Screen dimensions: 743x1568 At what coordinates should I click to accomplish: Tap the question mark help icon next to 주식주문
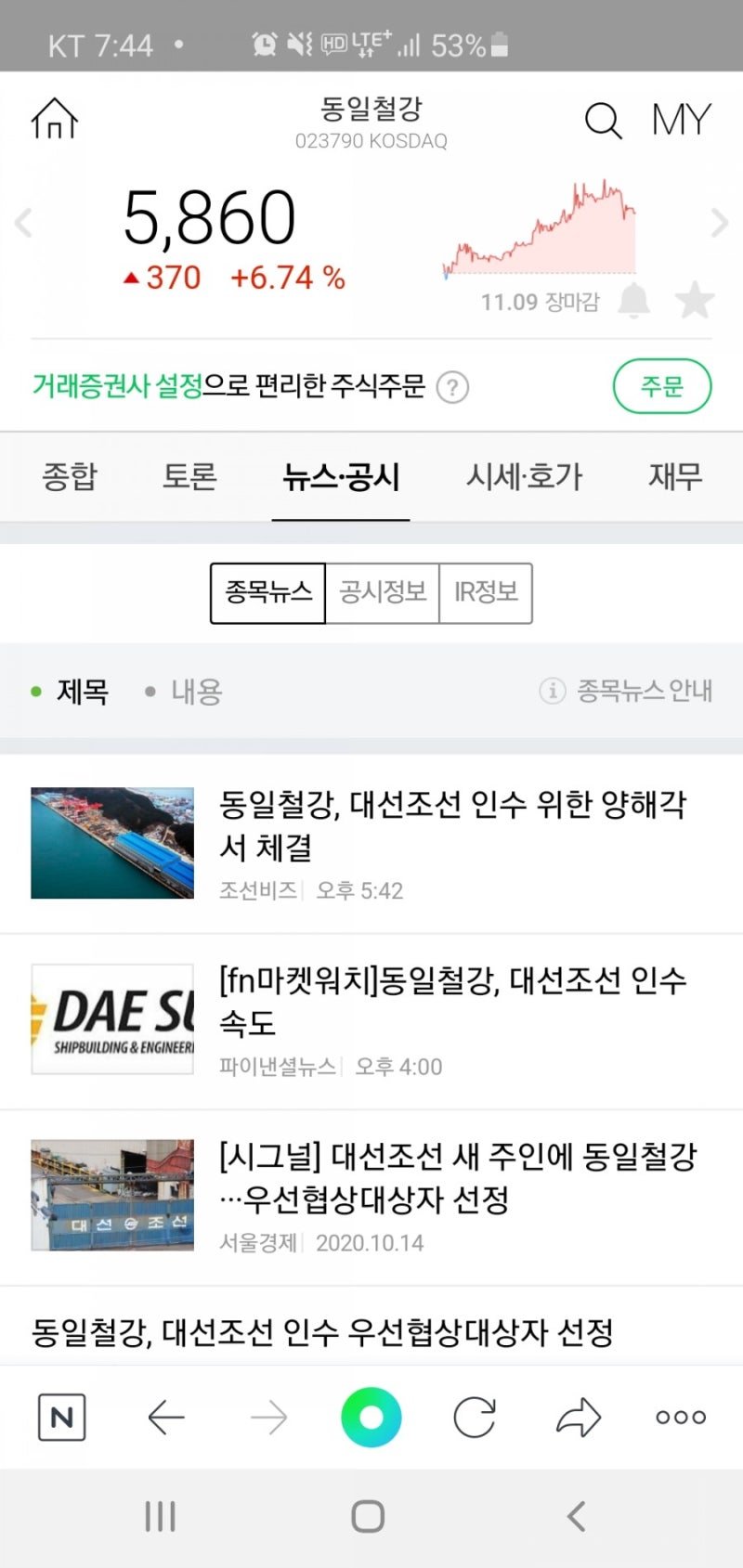[452, 388]
